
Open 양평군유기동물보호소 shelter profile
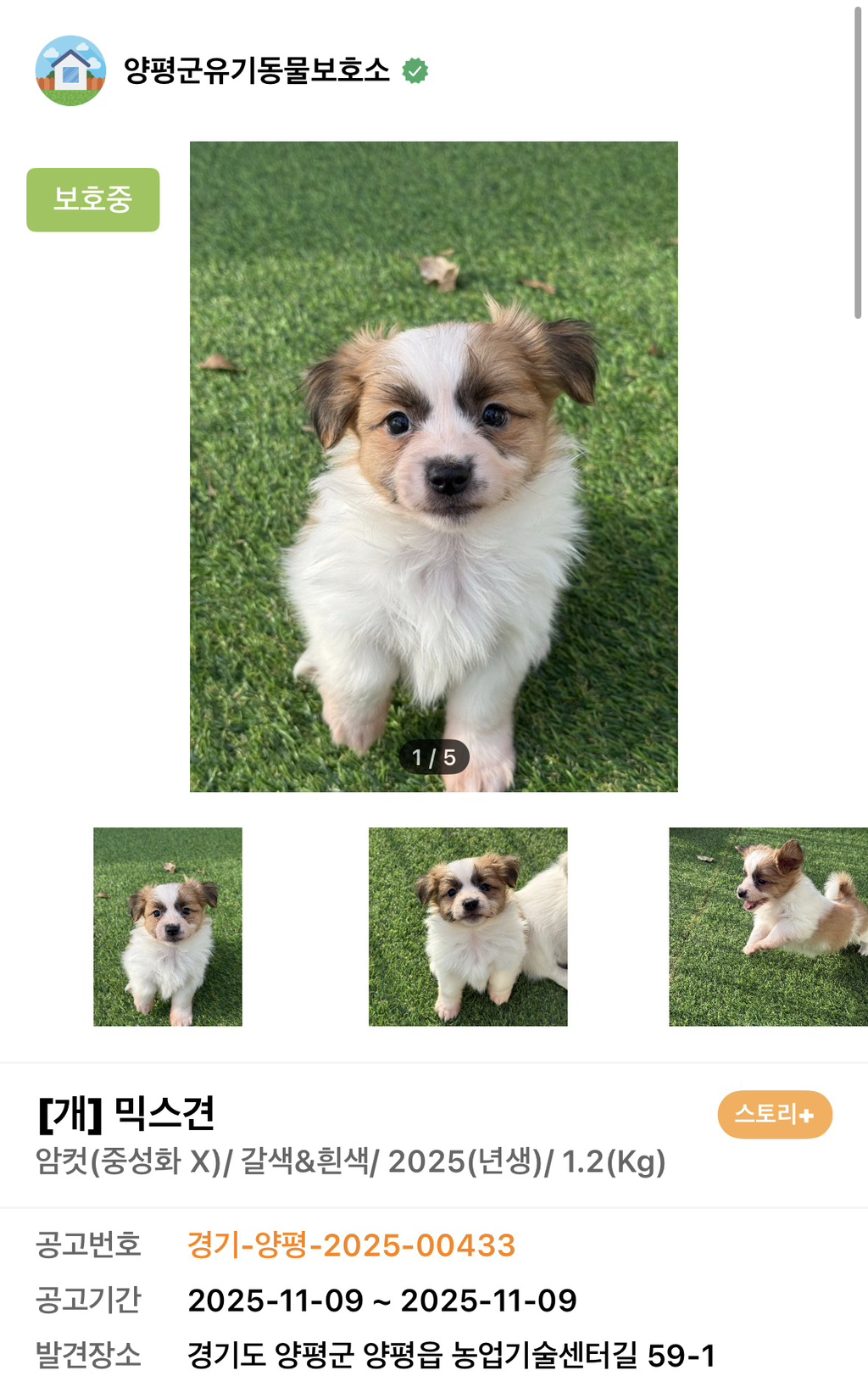coord(256,70)
